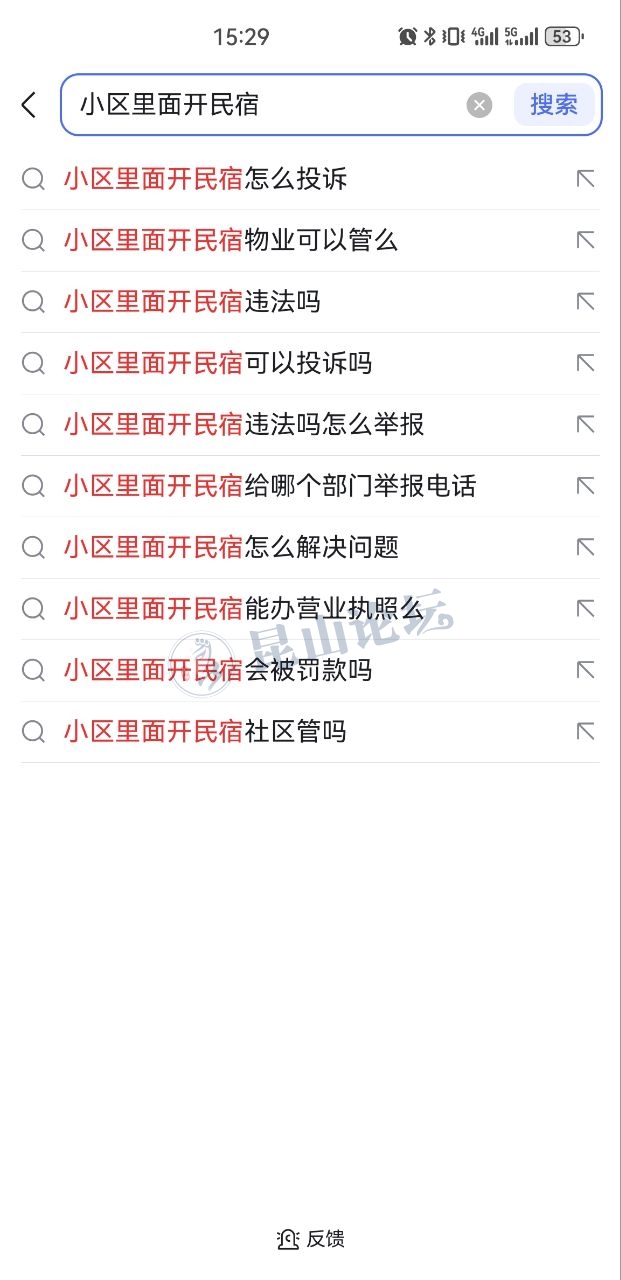Clear the search text with the X
Screen dimensions: 621x1280
[x=480, y=105]
